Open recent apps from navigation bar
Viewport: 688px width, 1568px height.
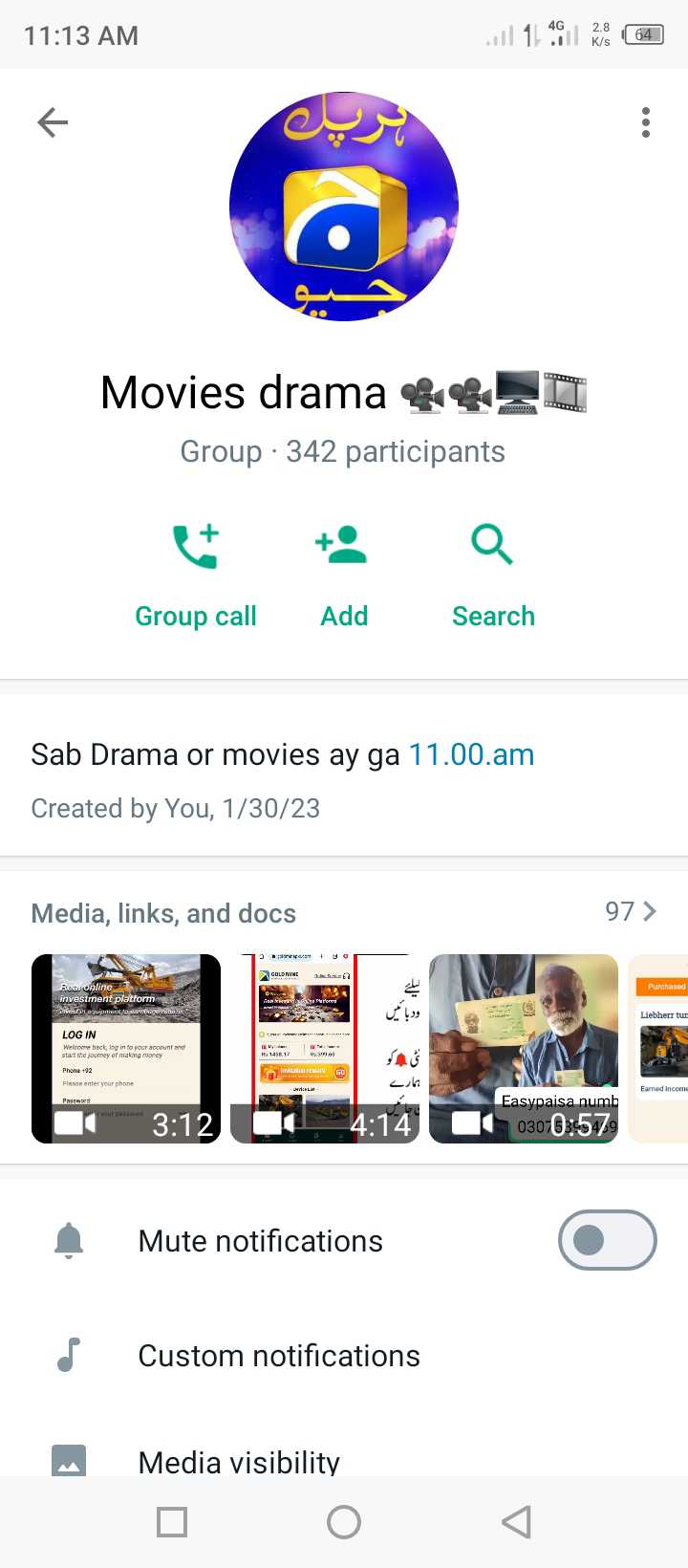(x=172, y=1522)
